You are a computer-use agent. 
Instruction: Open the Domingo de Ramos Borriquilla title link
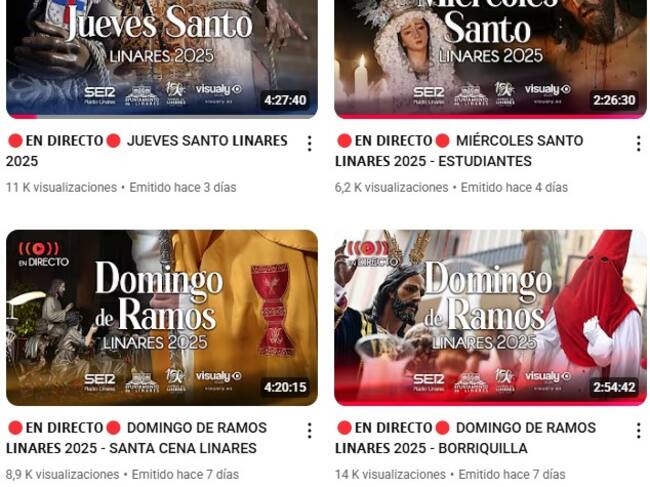coord(465,438)
